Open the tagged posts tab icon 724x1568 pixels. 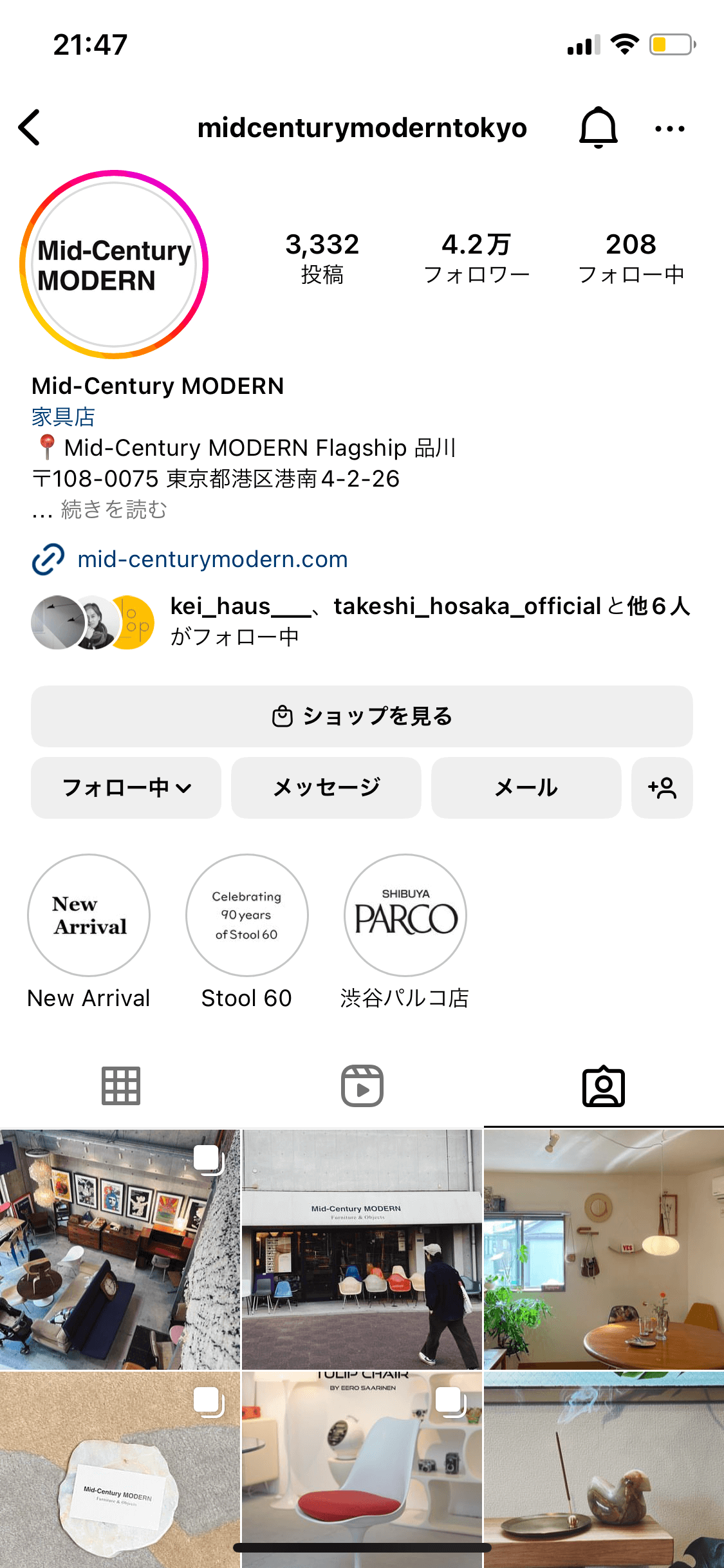click(x=603, y=1085)
